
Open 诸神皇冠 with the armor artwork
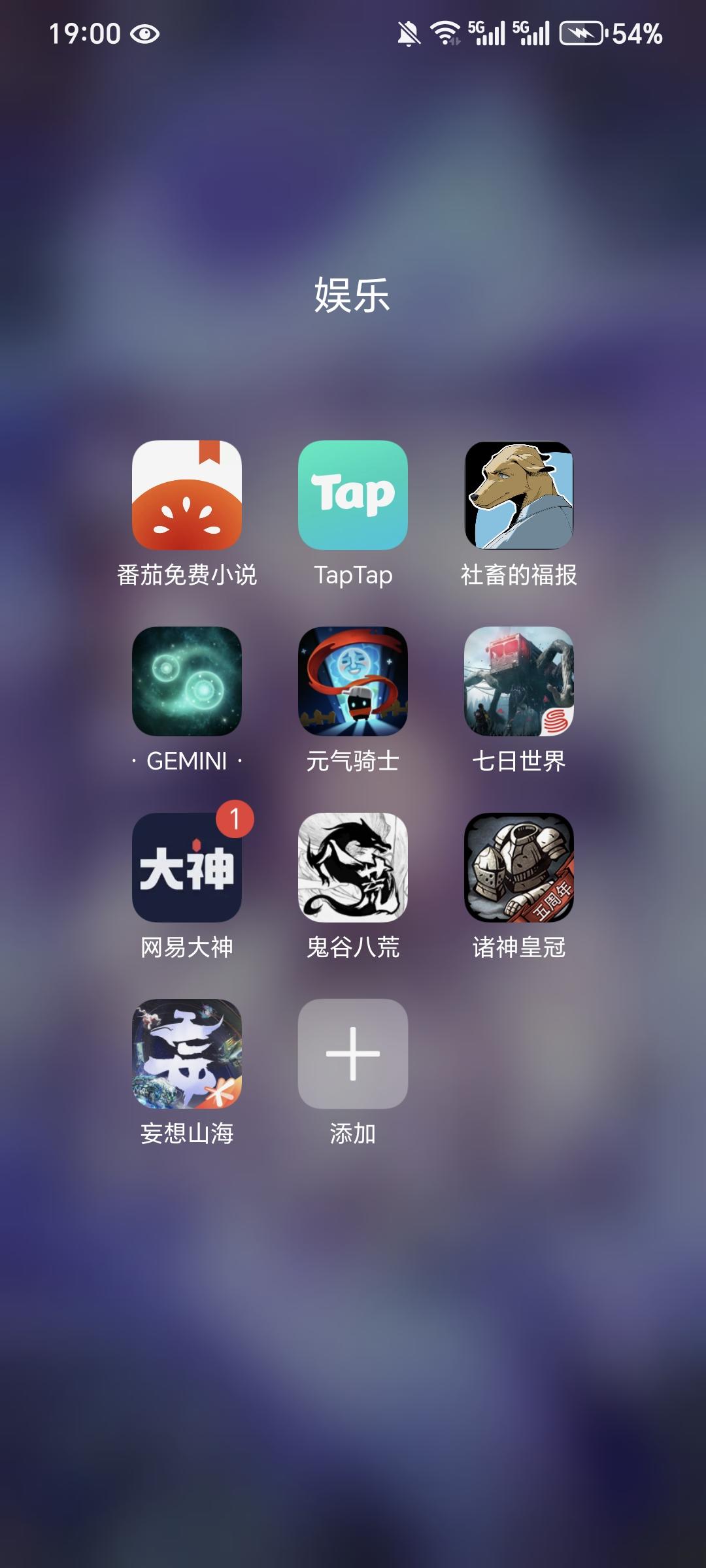521,869
